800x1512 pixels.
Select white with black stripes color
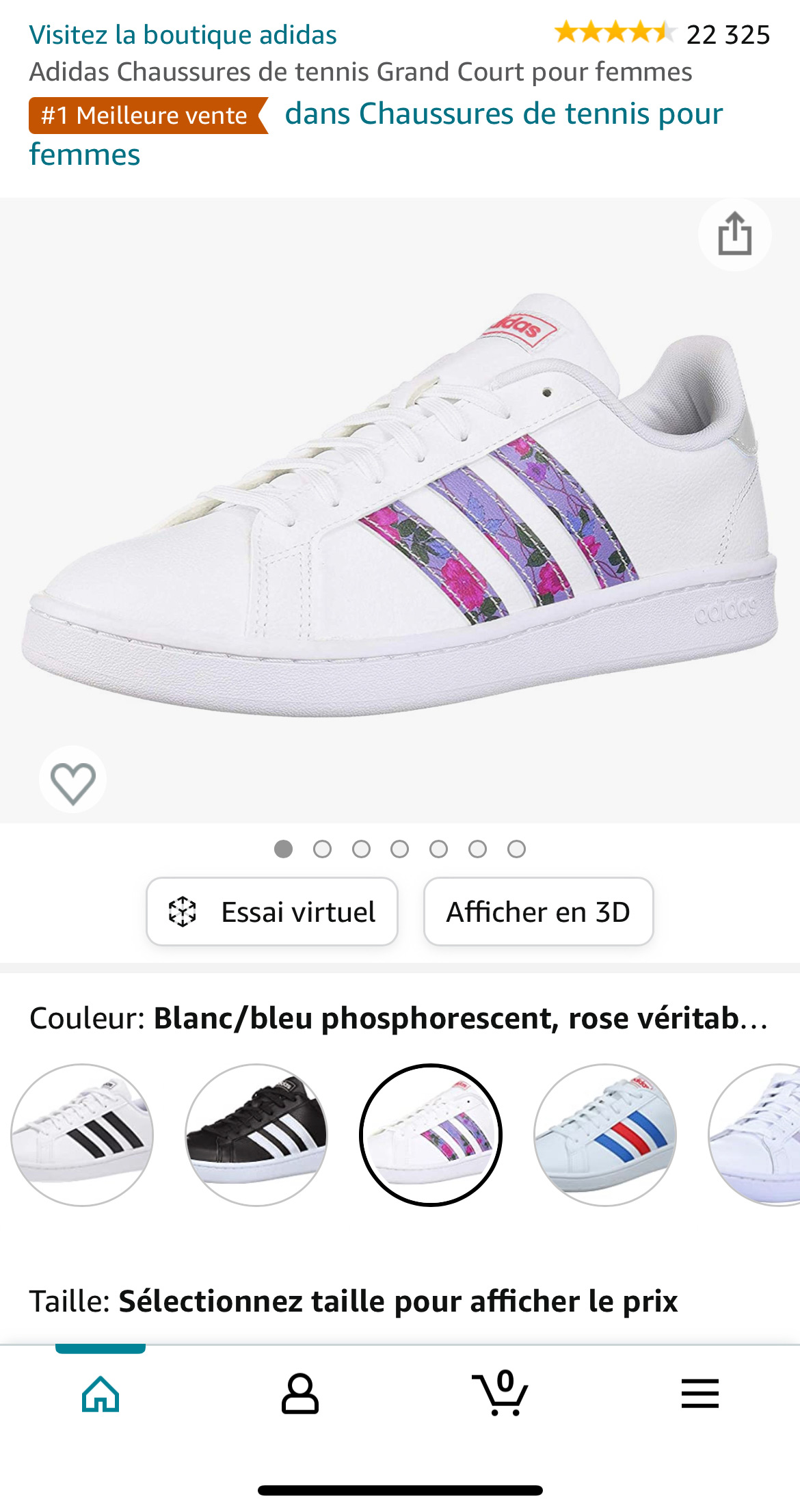tap(82, 1135)
